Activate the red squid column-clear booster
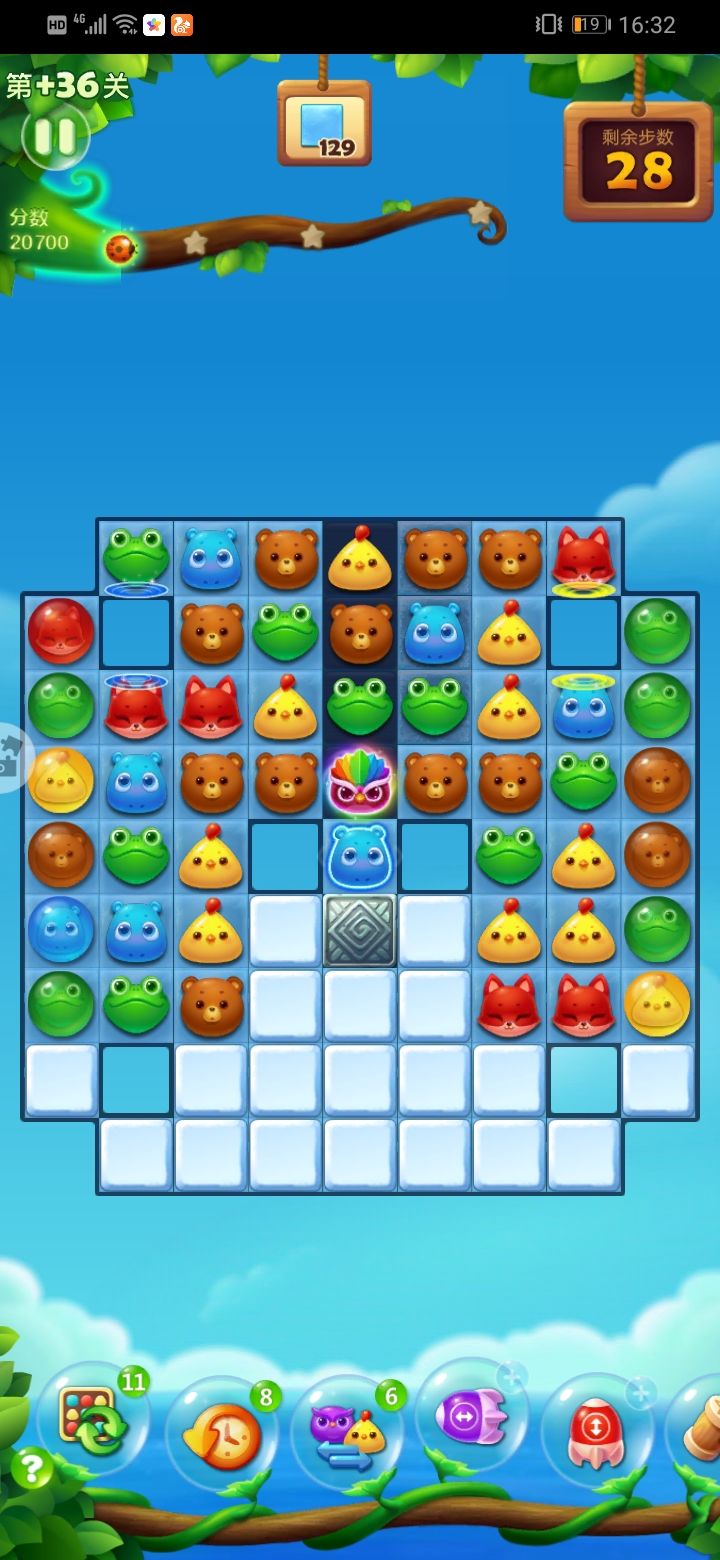The image size is (720, 1560). (595, 1430)
